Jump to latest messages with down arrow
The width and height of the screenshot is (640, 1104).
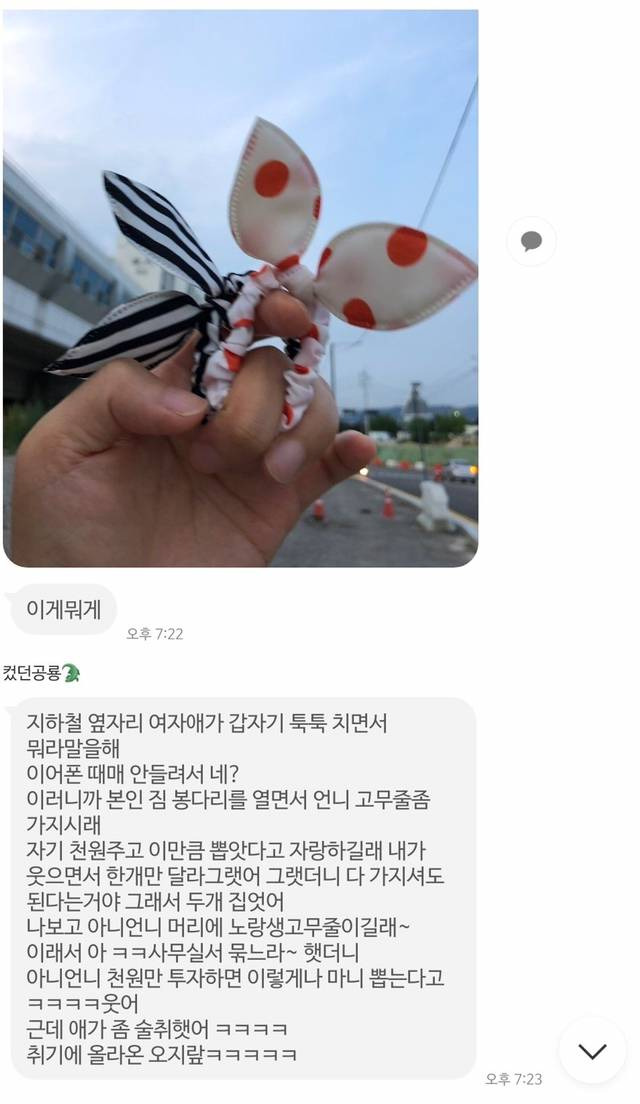coord(592,1051)
